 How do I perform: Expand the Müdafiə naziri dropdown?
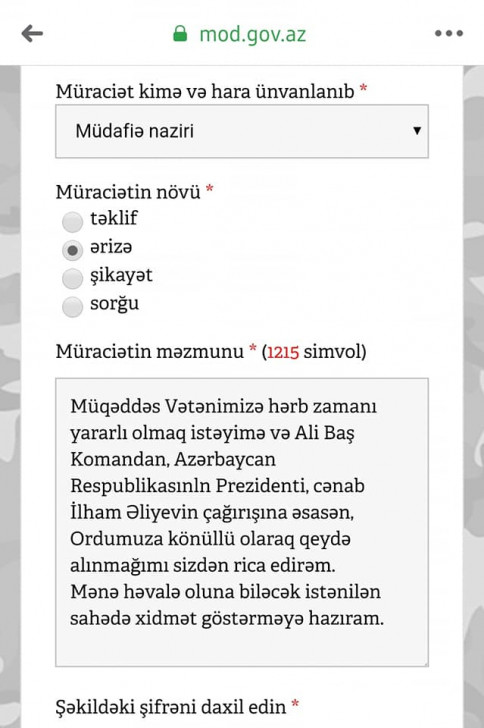click(242, 131)
